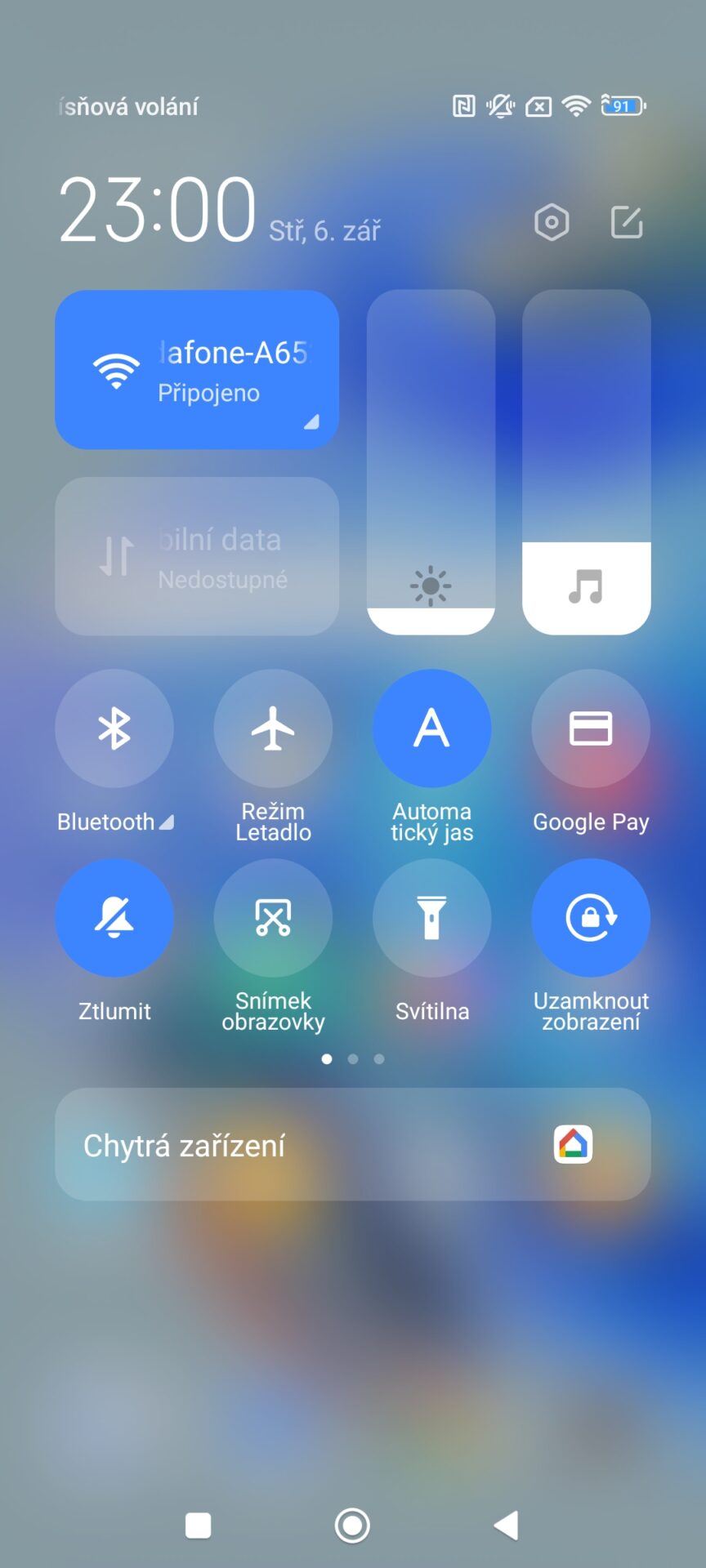
Task: Take a Snímek obrazovky screenshot
Action: tap(273, 918)
